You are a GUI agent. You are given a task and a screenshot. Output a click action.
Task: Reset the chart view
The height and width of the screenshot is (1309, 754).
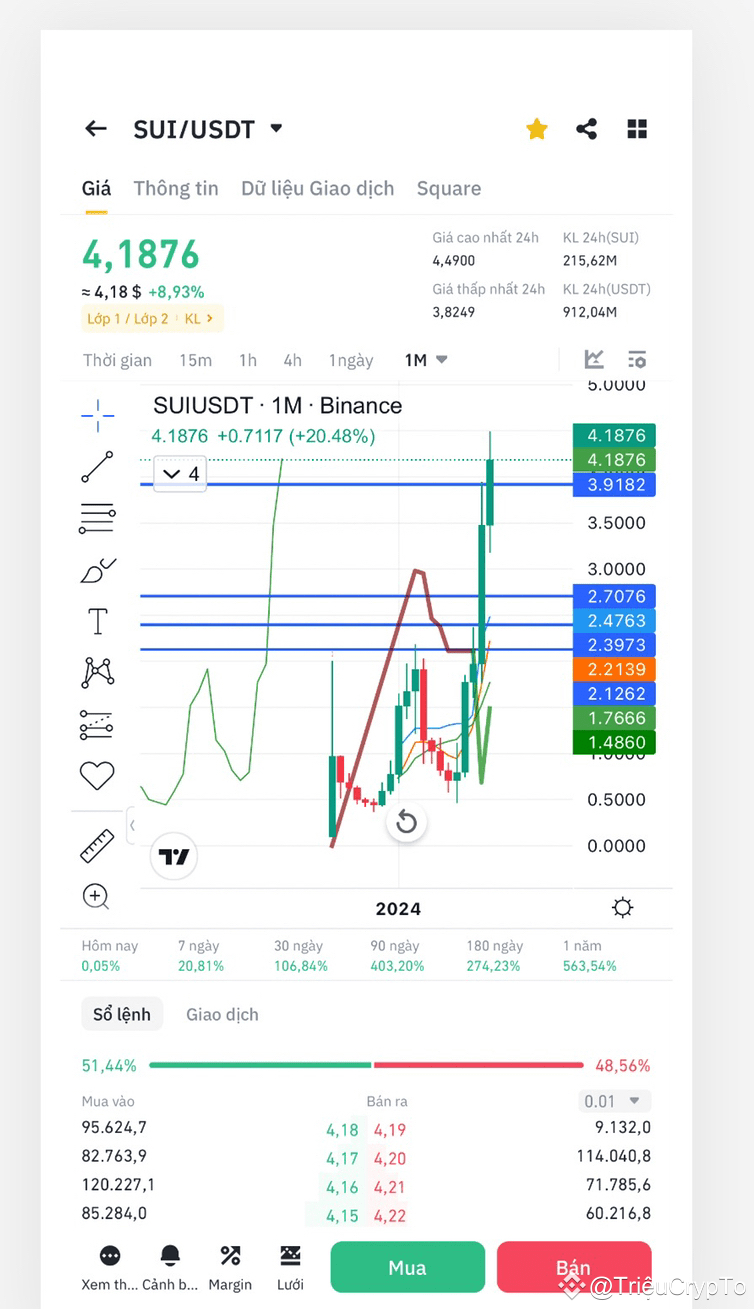[x=406, y=822]
